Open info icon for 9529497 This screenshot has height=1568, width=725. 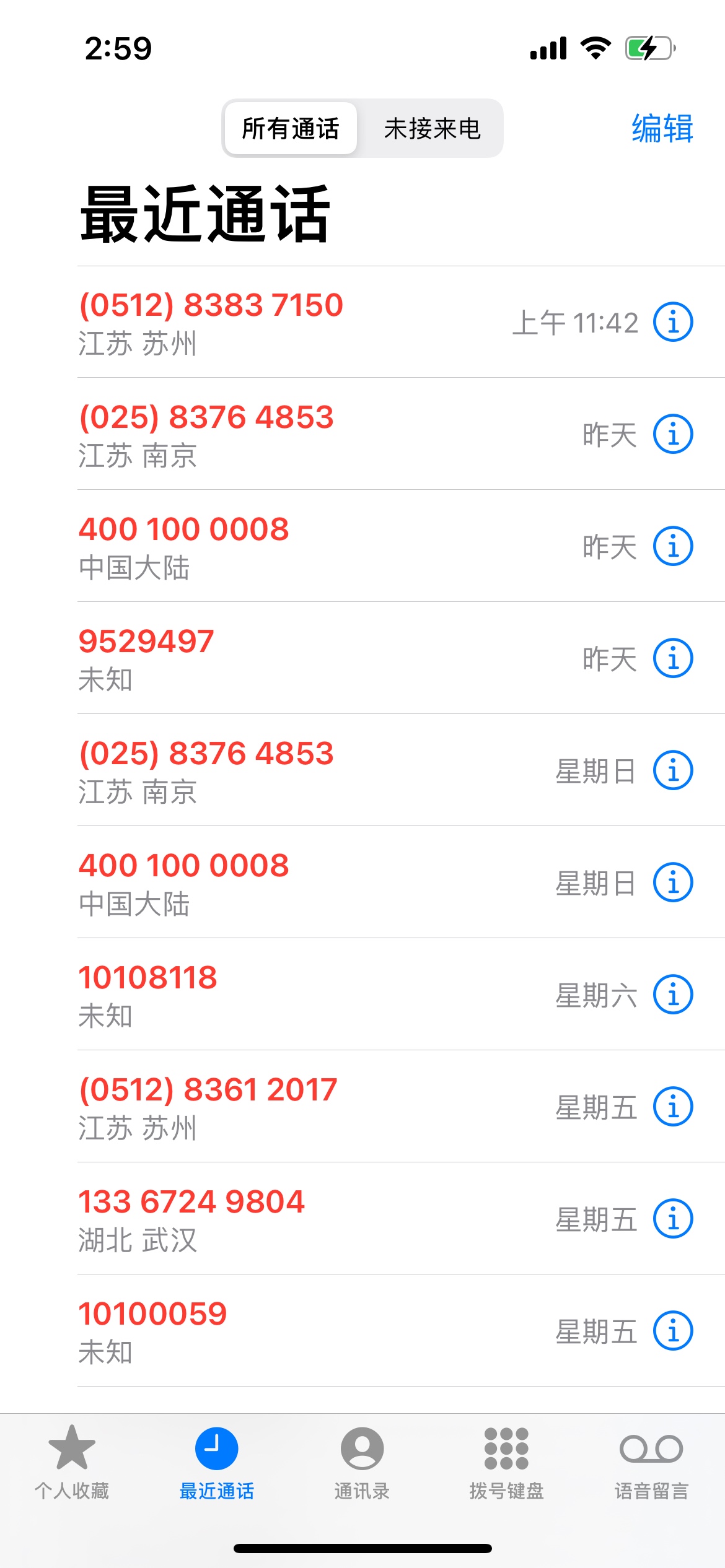coord(673,658)
